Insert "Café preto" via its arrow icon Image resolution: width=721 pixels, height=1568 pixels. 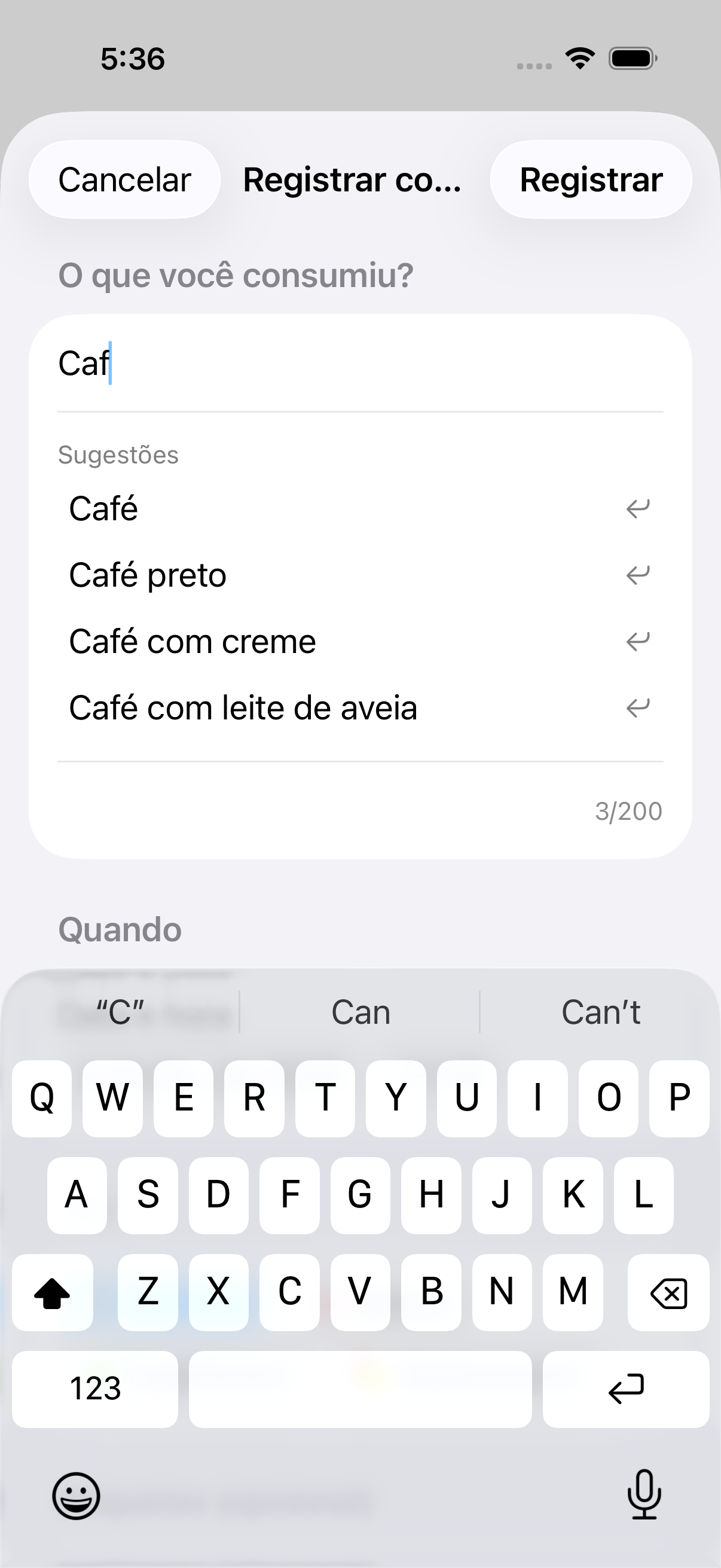point(637,575)
